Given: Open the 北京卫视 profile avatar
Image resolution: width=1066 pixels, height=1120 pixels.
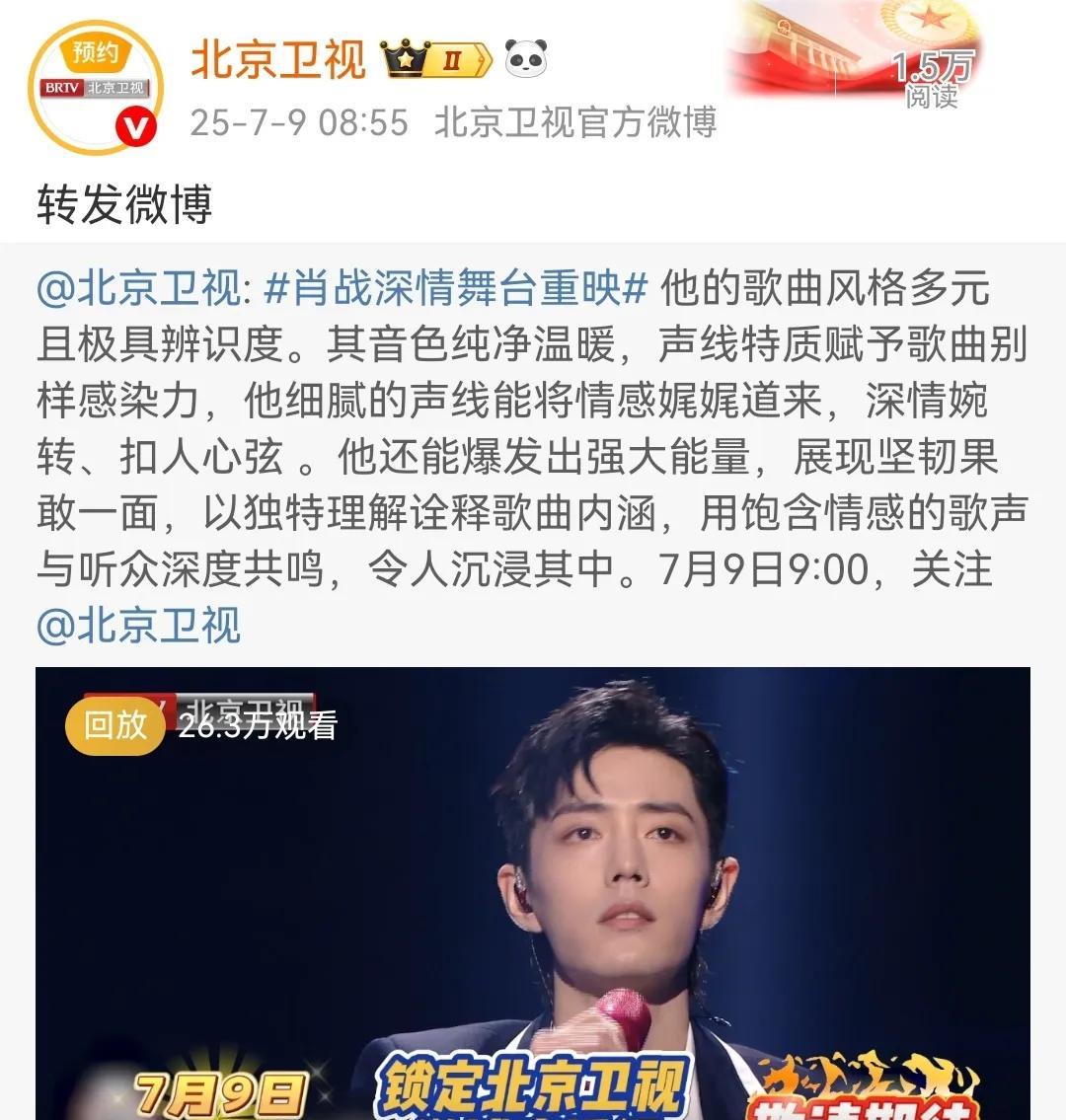Looking at the screenshot, I should coord(95,87).
